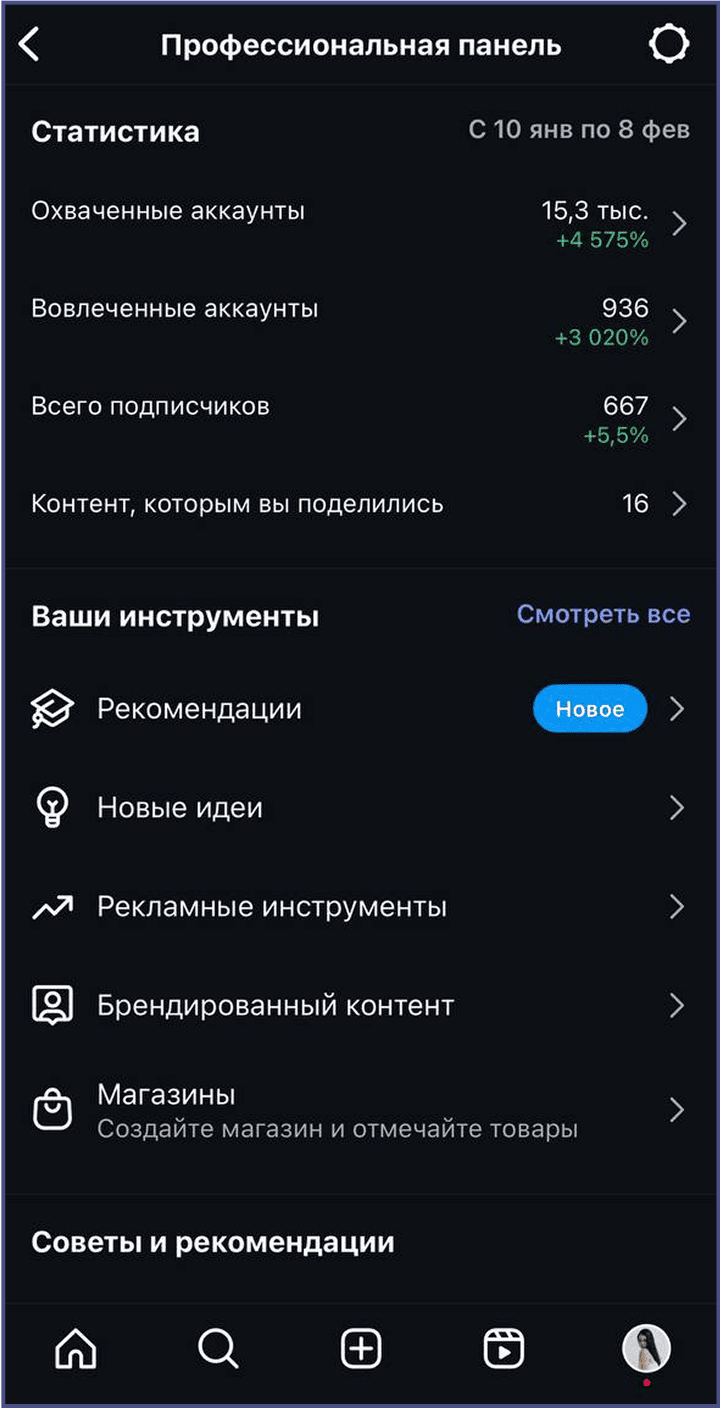Open Рекламные инструменты
Screen dimensions: 720x1408
(360, 907)
